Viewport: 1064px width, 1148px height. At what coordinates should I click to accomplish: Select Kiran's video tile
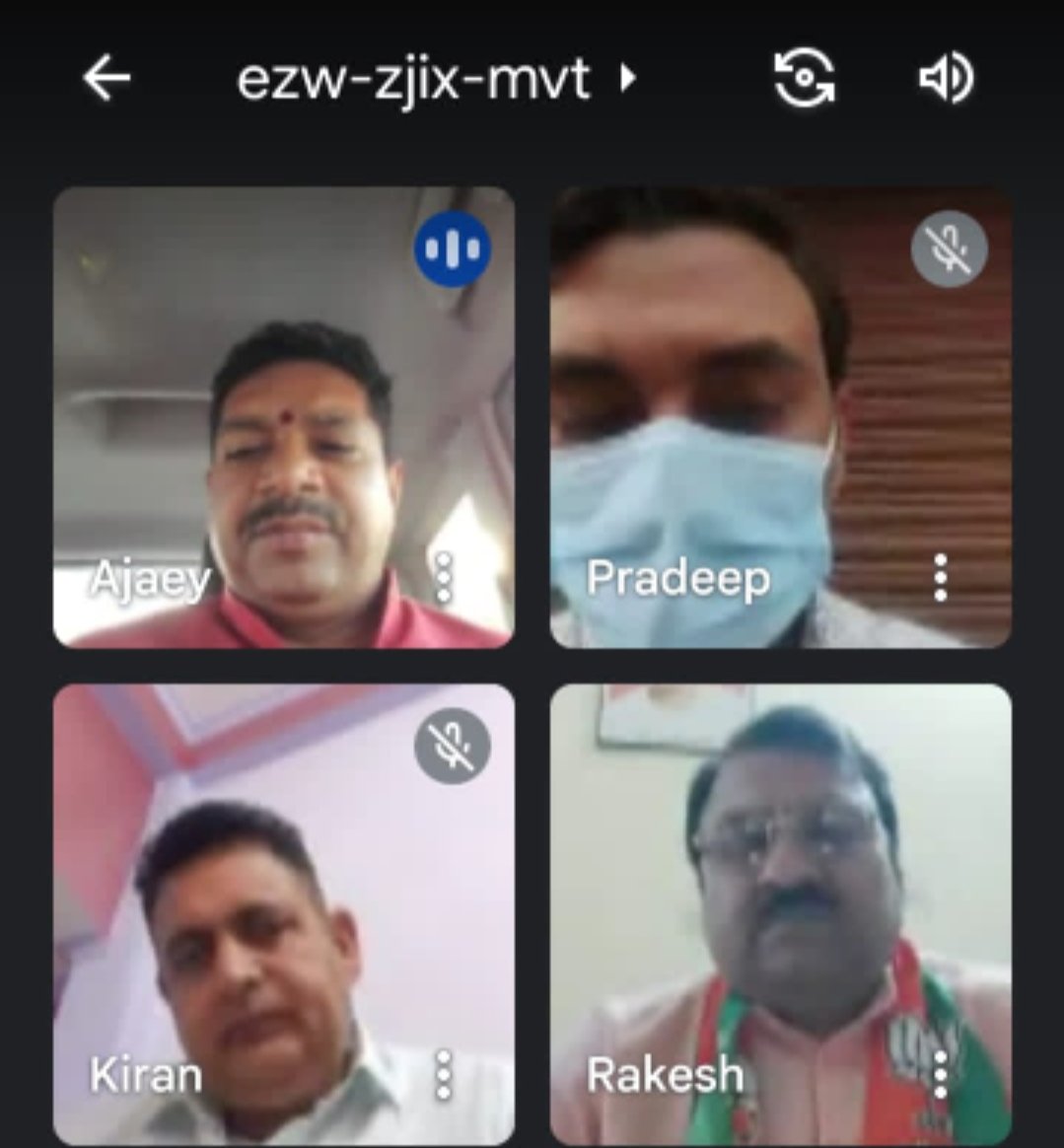click(283, 913)
